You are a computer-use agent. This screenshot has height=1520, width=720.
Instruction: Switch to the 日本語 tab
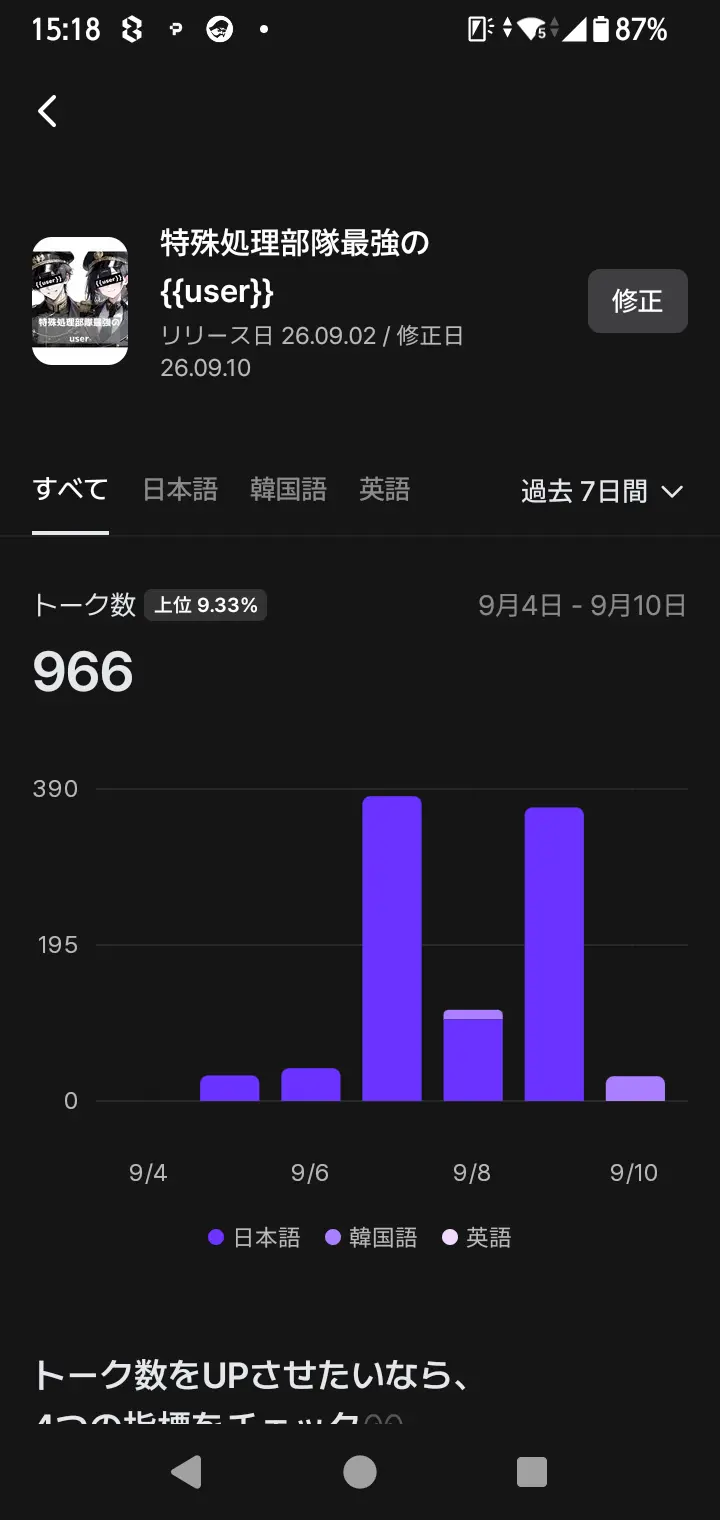click(x=180, y=490)
